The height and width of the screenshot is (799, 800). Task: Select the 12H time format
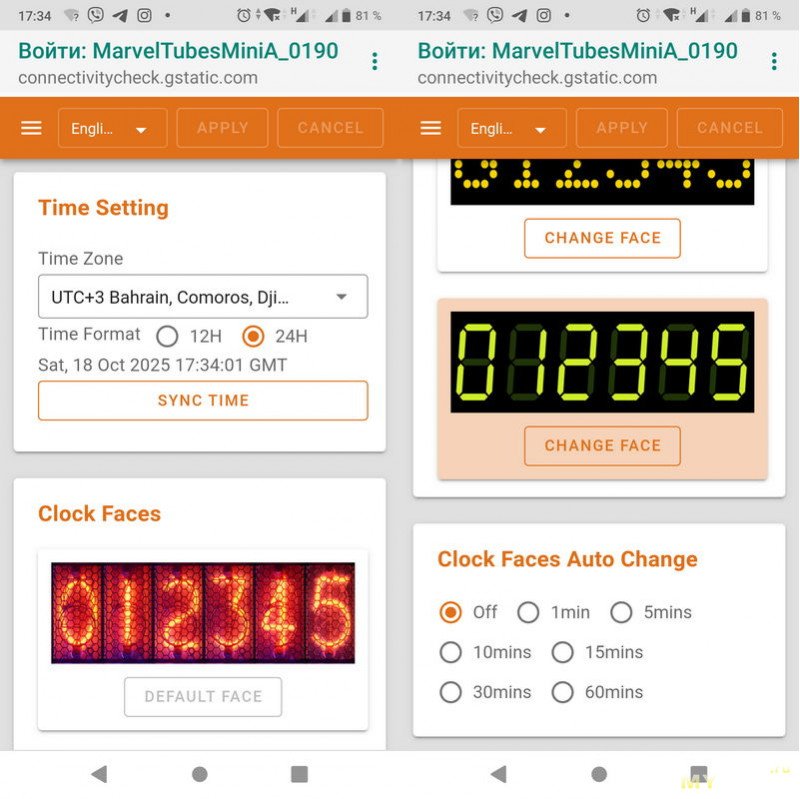168,336
